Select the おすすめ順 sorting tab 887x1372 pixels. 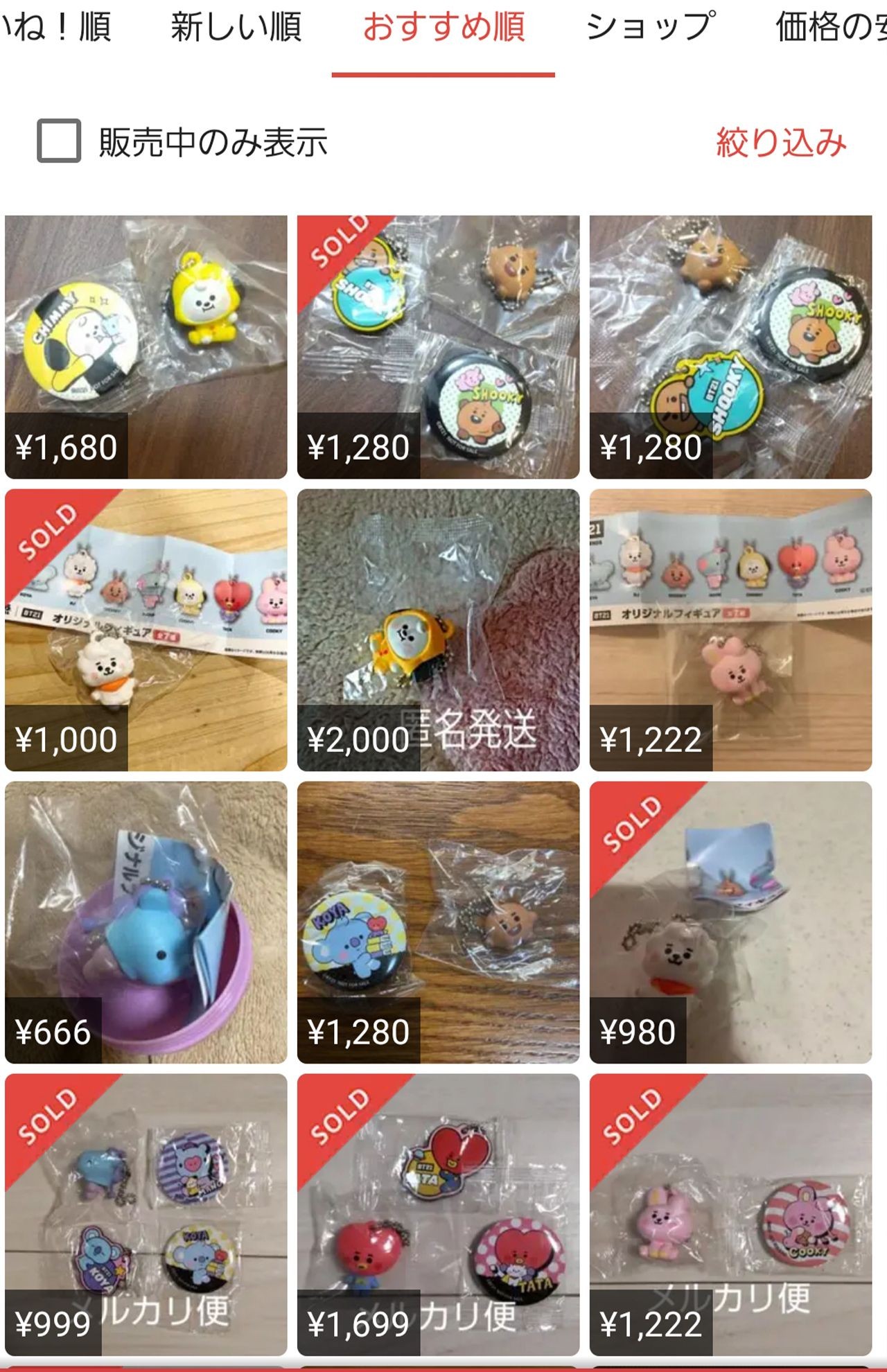click(443, 28)
